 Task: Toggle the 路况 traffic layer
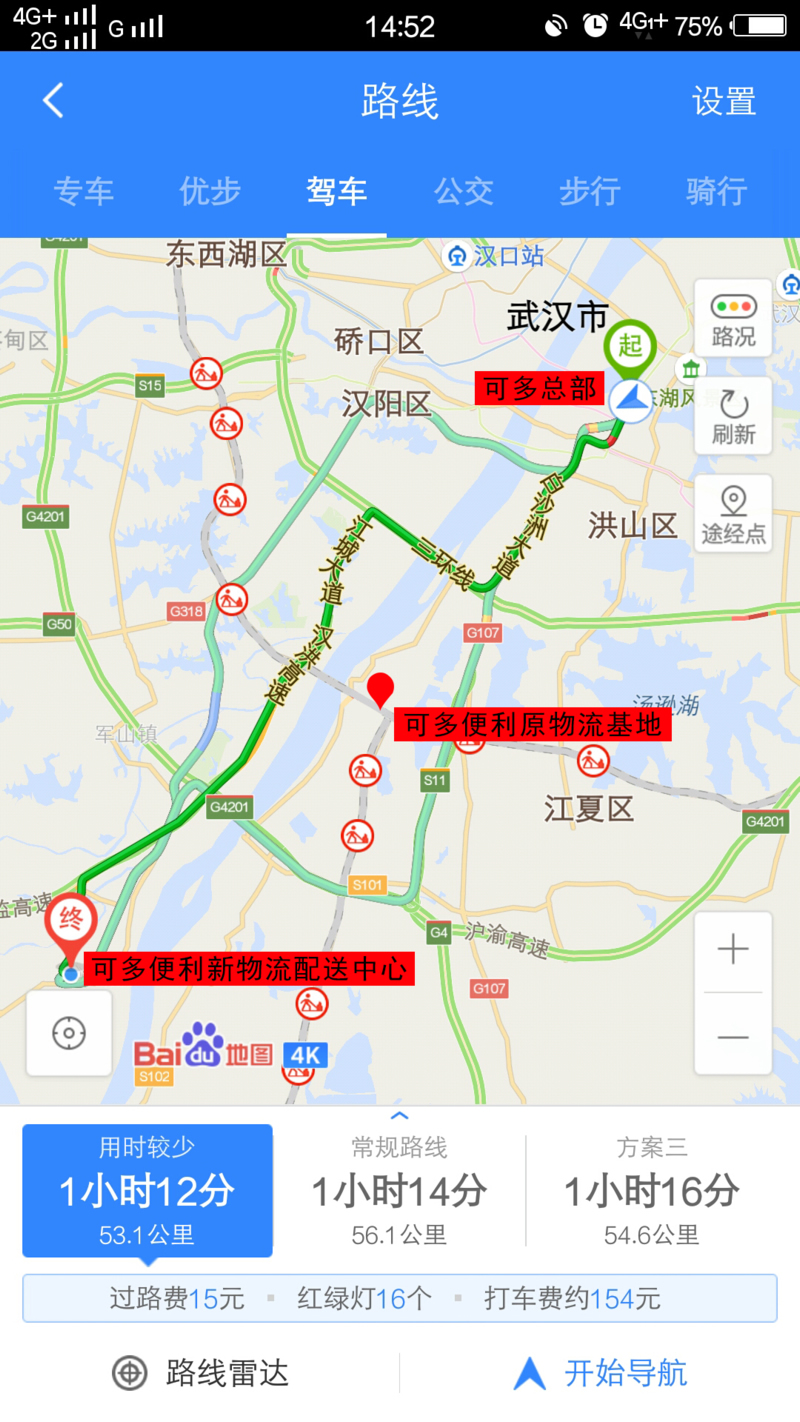click(x=733, y=319)
